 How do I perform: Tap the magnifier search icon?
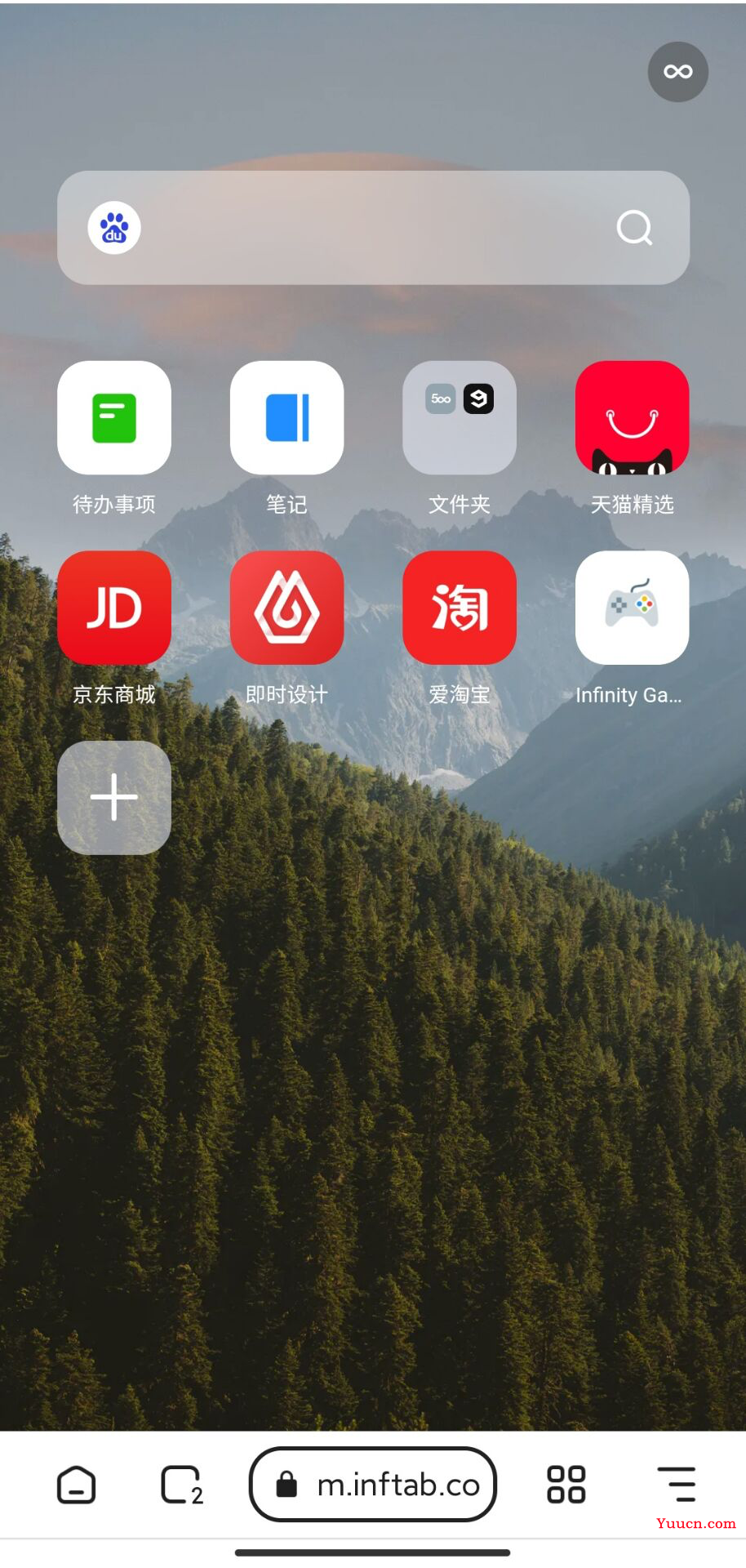(x=634, y=228)
